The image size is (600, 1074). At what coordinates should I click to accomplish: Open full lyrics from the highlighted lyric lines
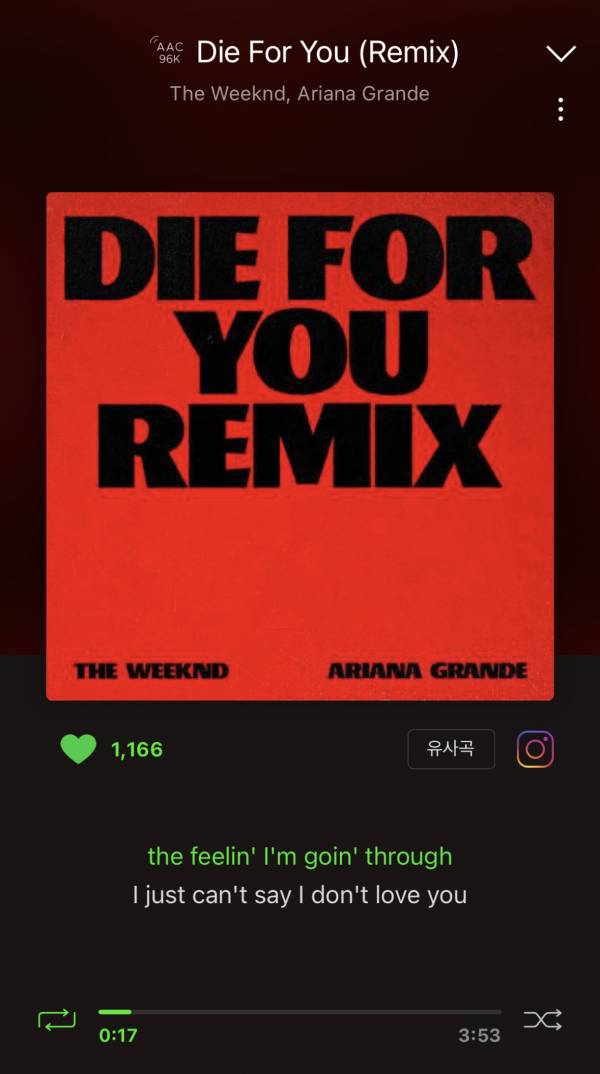(x=300, y=875)
